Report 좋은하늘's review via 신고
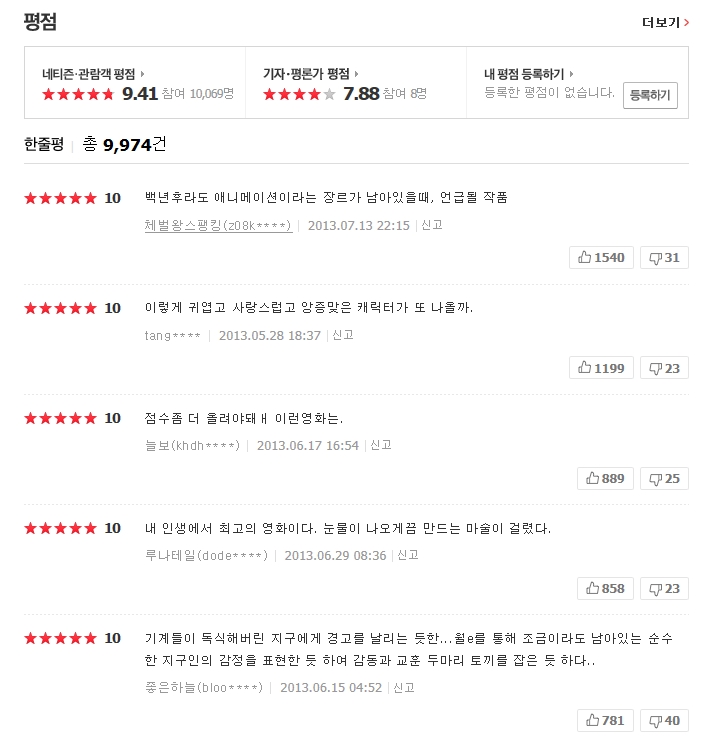This screenshot has height=748, width=728. tap(404, 688)
